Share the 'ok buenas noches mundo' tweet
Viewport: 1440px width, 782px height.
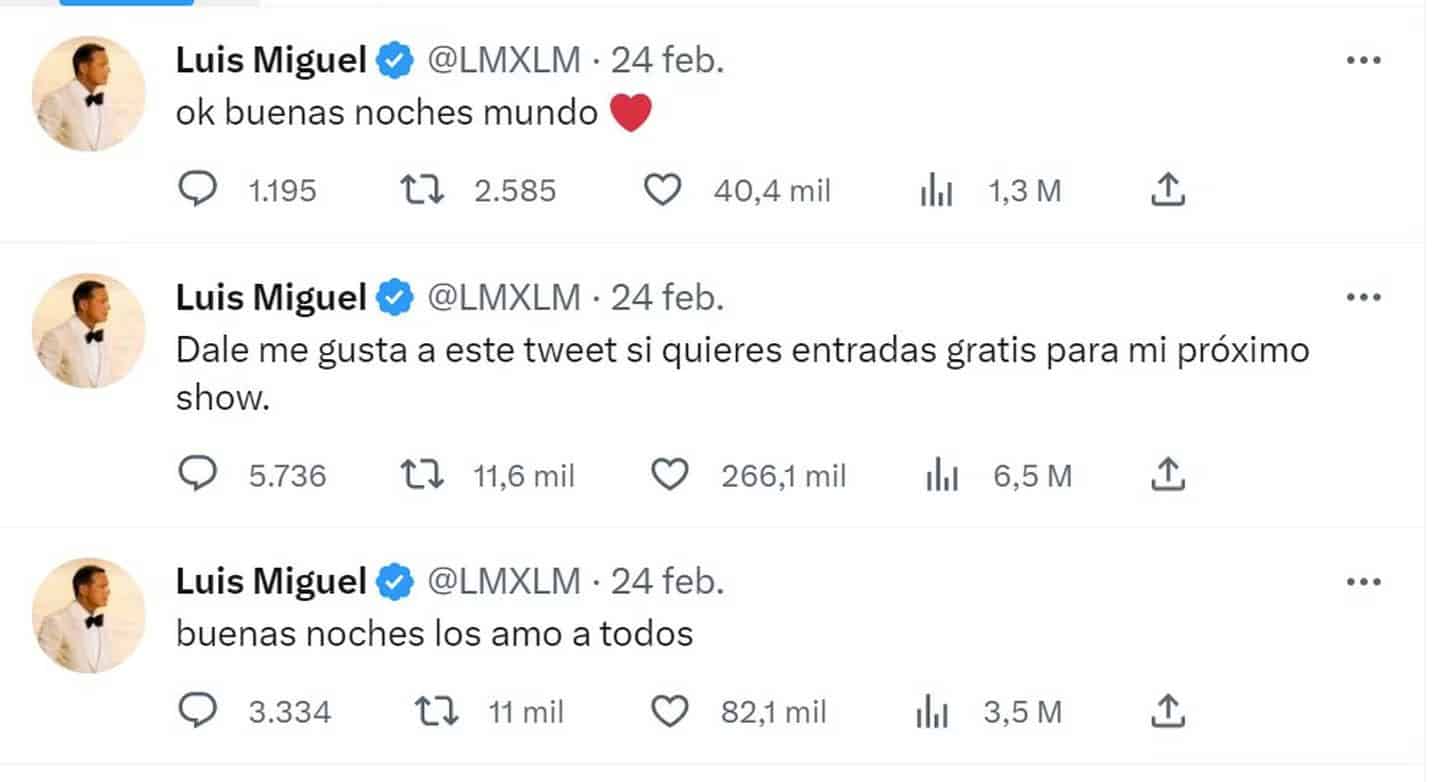coord(1168,190)
